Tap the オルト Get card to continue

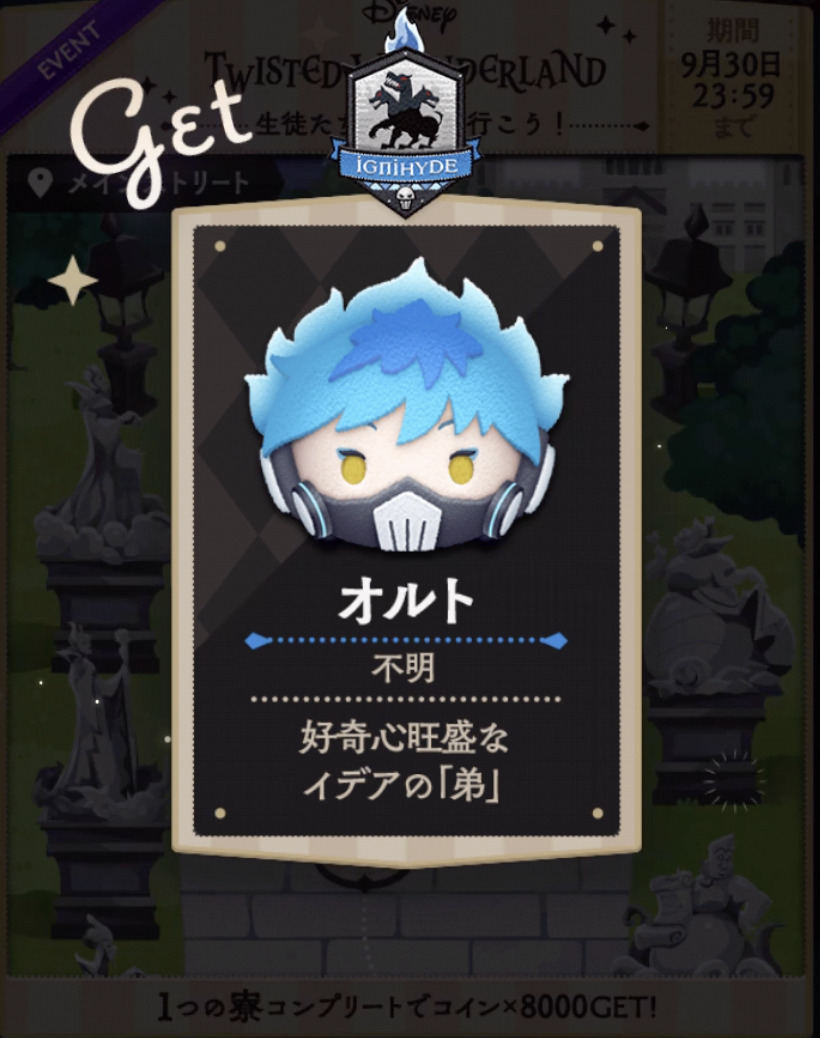406,530
